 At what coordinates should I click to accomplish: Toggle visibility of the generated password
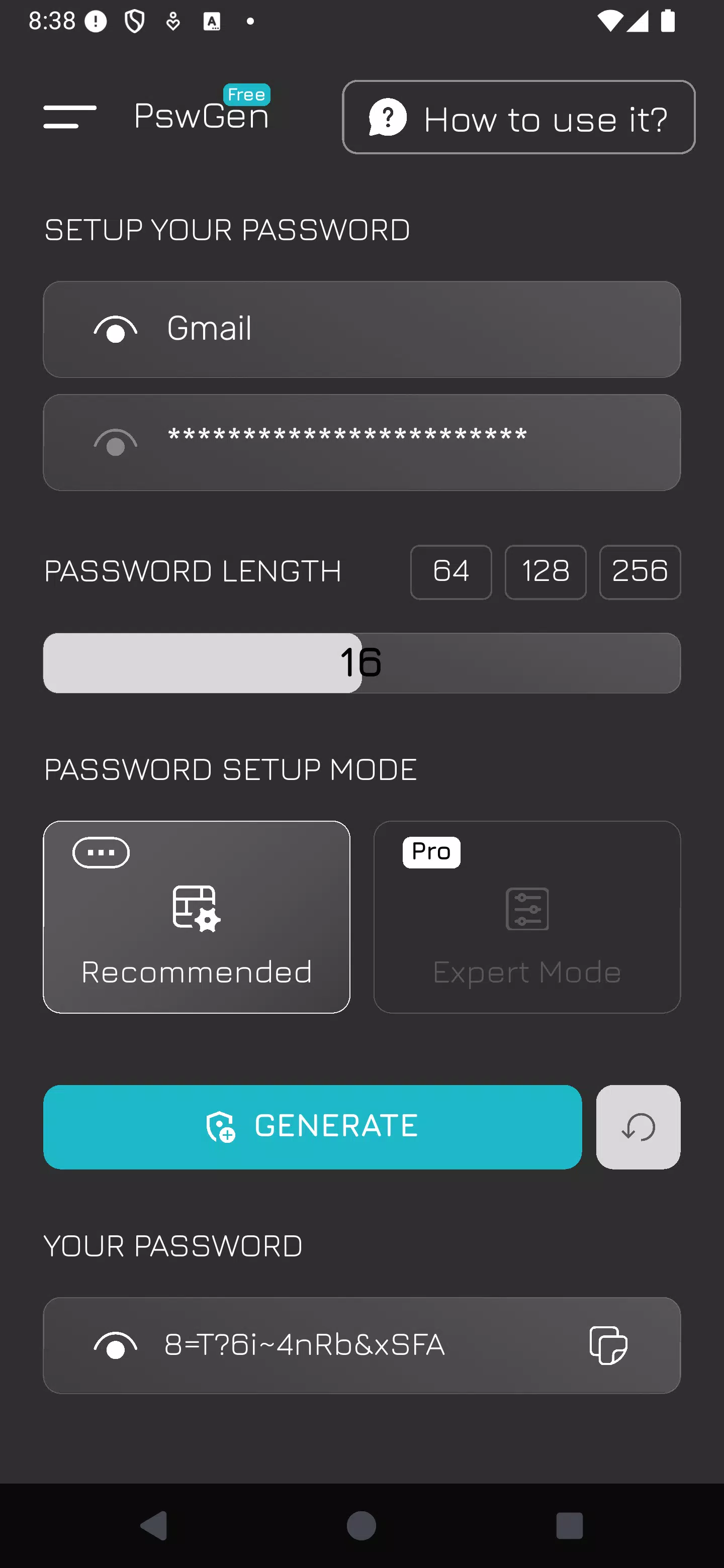115,1345
